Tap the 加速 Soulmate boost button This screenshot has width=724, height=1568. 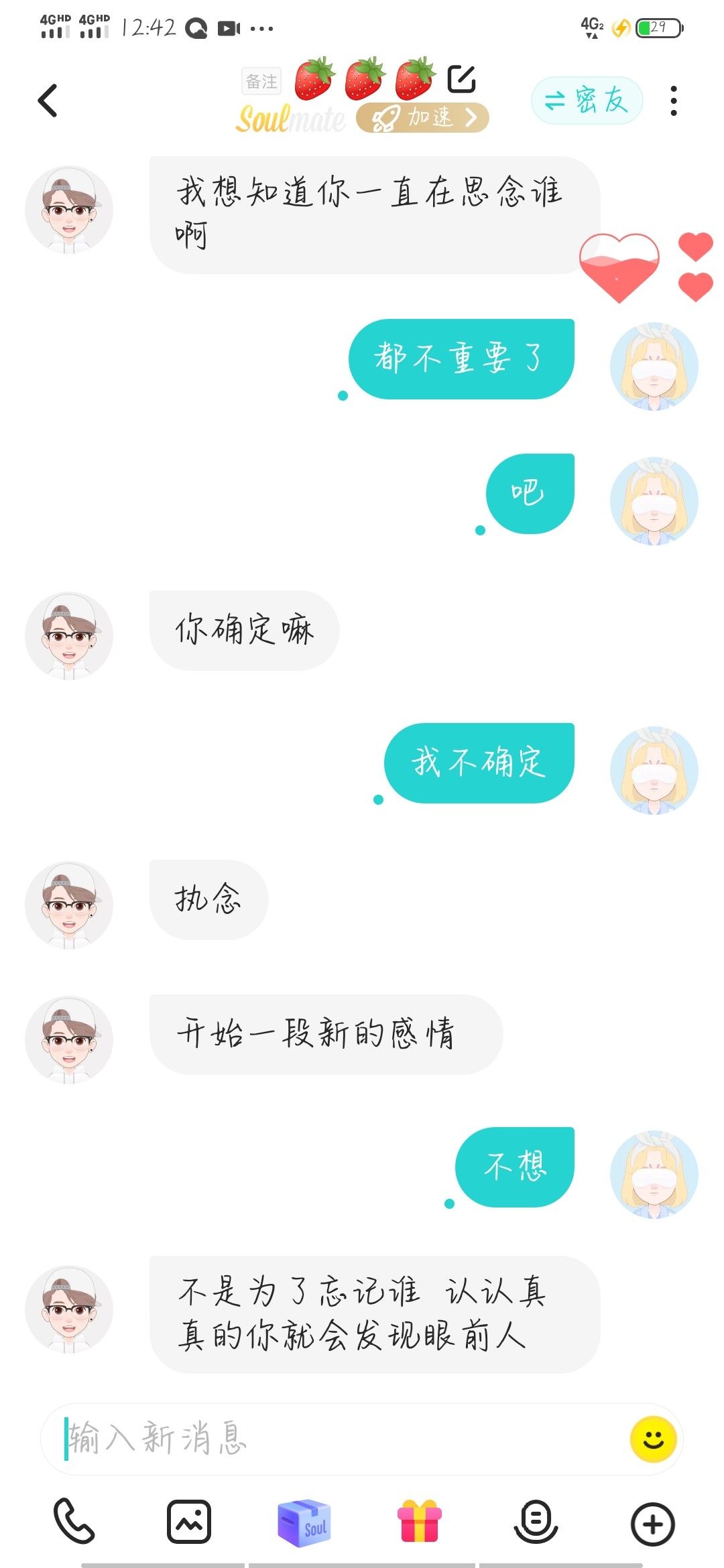pos(422,118)
